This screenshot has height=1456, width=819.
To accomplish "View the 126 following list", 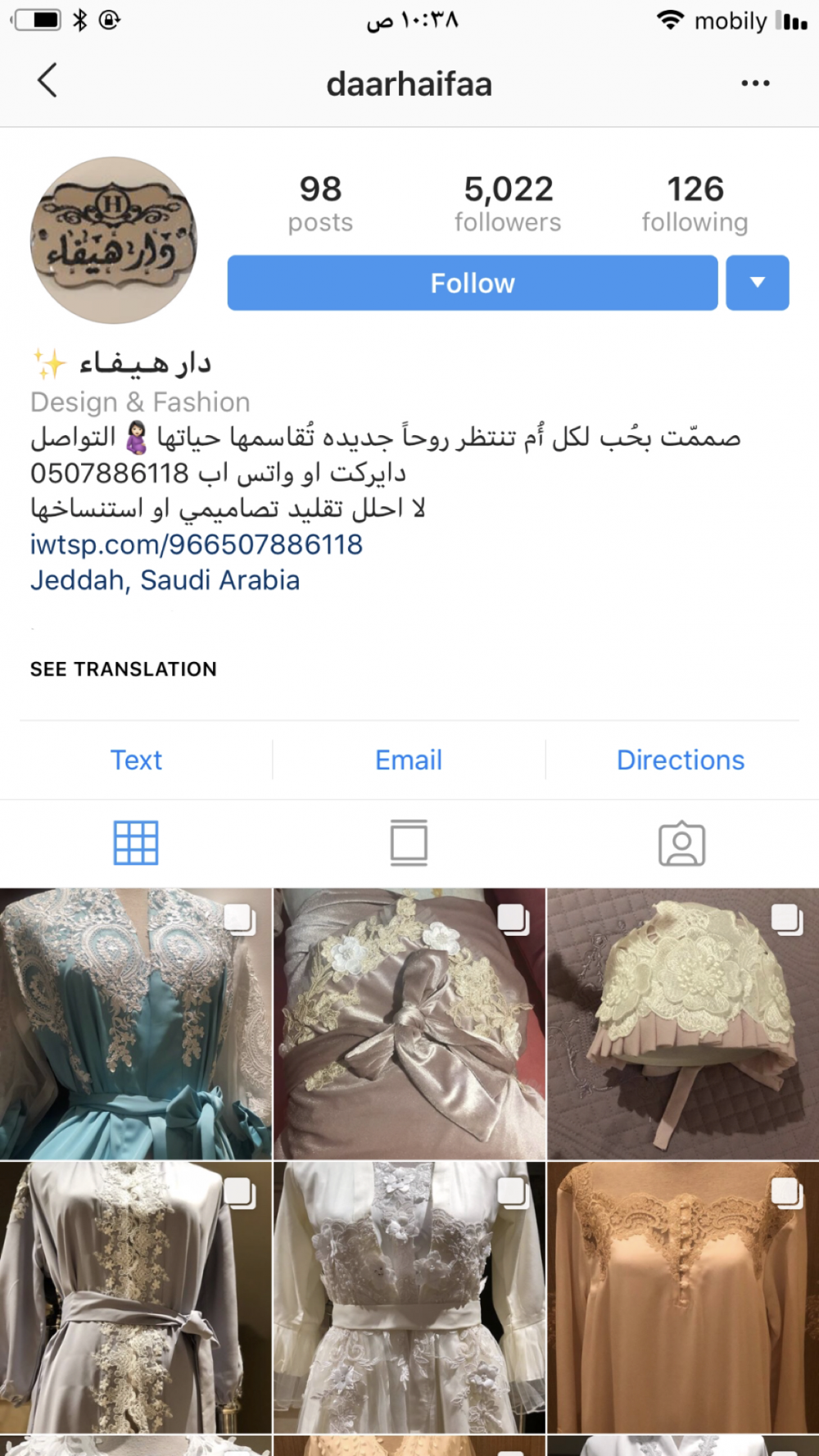I will click(x=695, y=203).
